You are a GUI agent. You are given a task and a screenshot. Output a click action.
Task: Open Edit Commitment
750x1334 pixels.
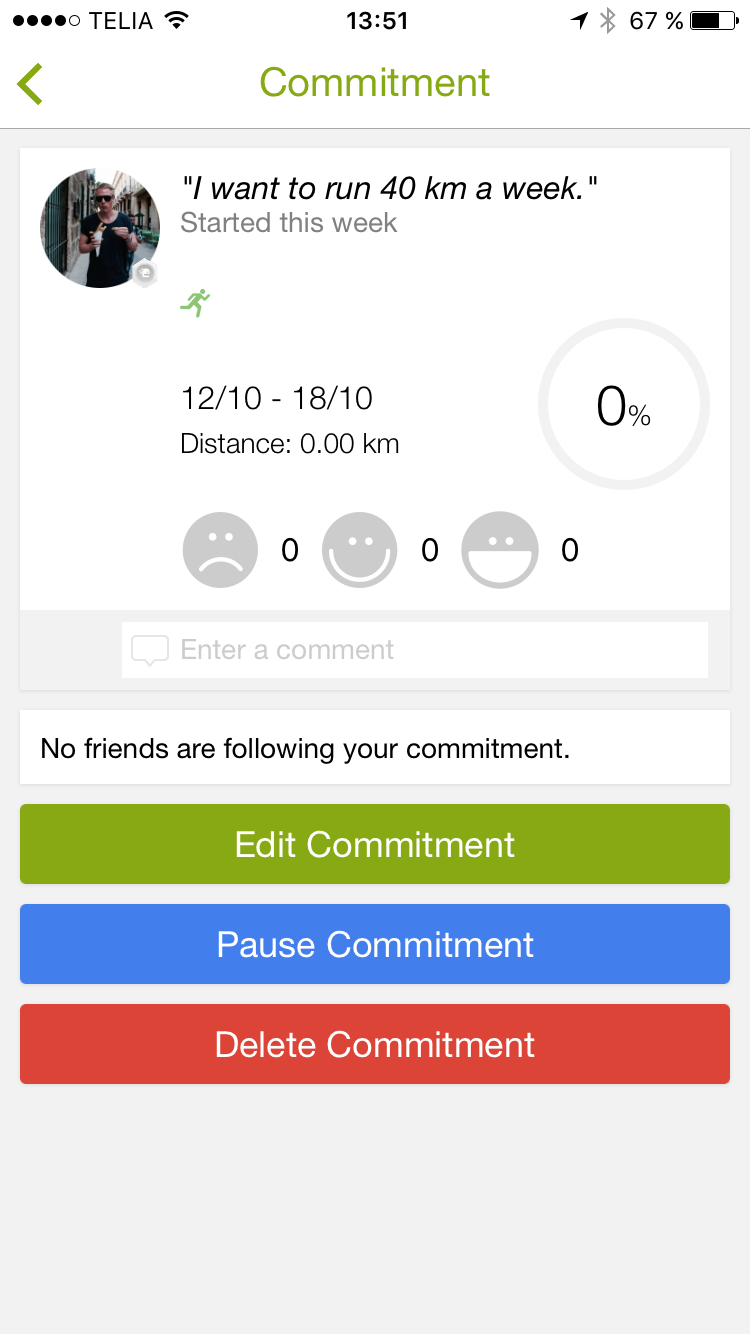(375, 844)
